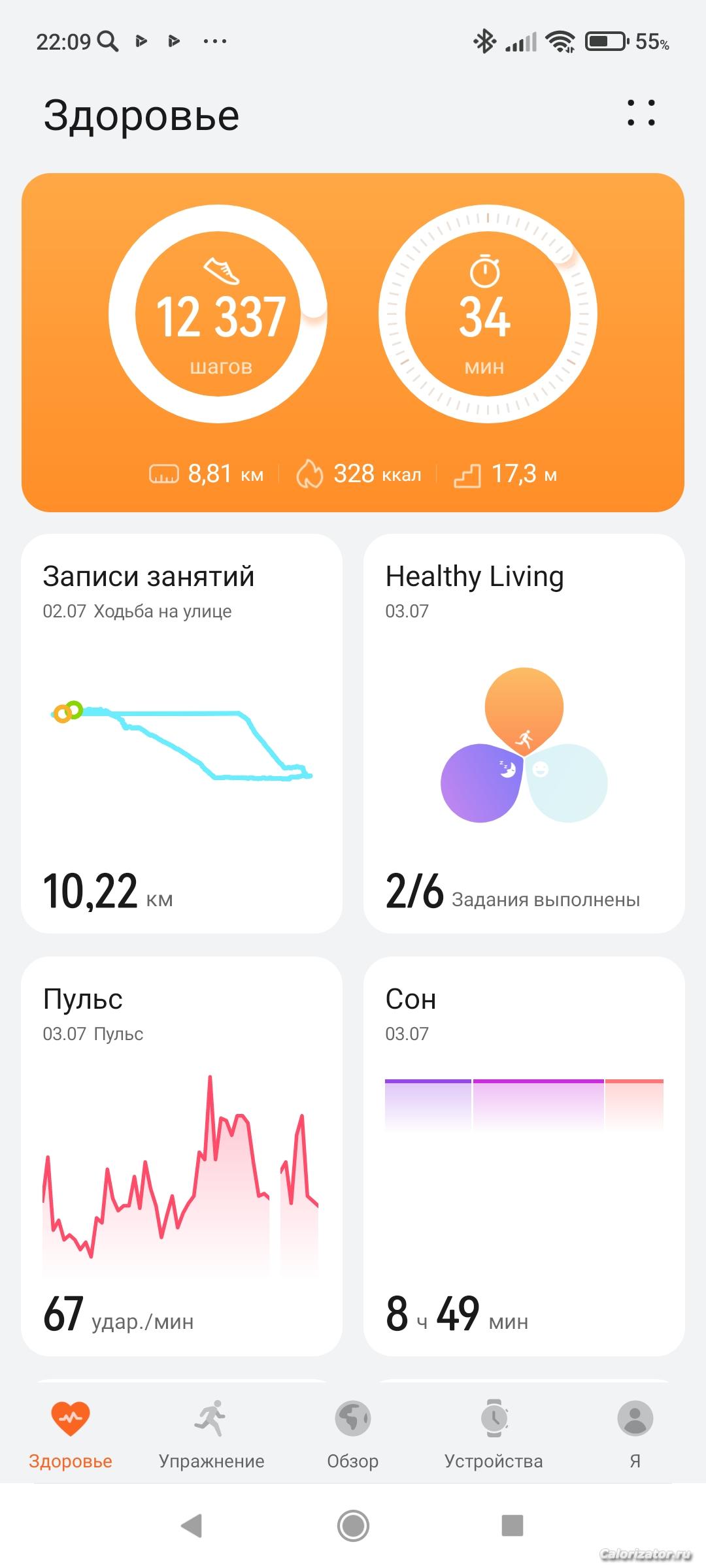Open the 12 337 шагов activity card
Image resolution: width=706 pixels, height=1568 pixels.
(218, 316)
